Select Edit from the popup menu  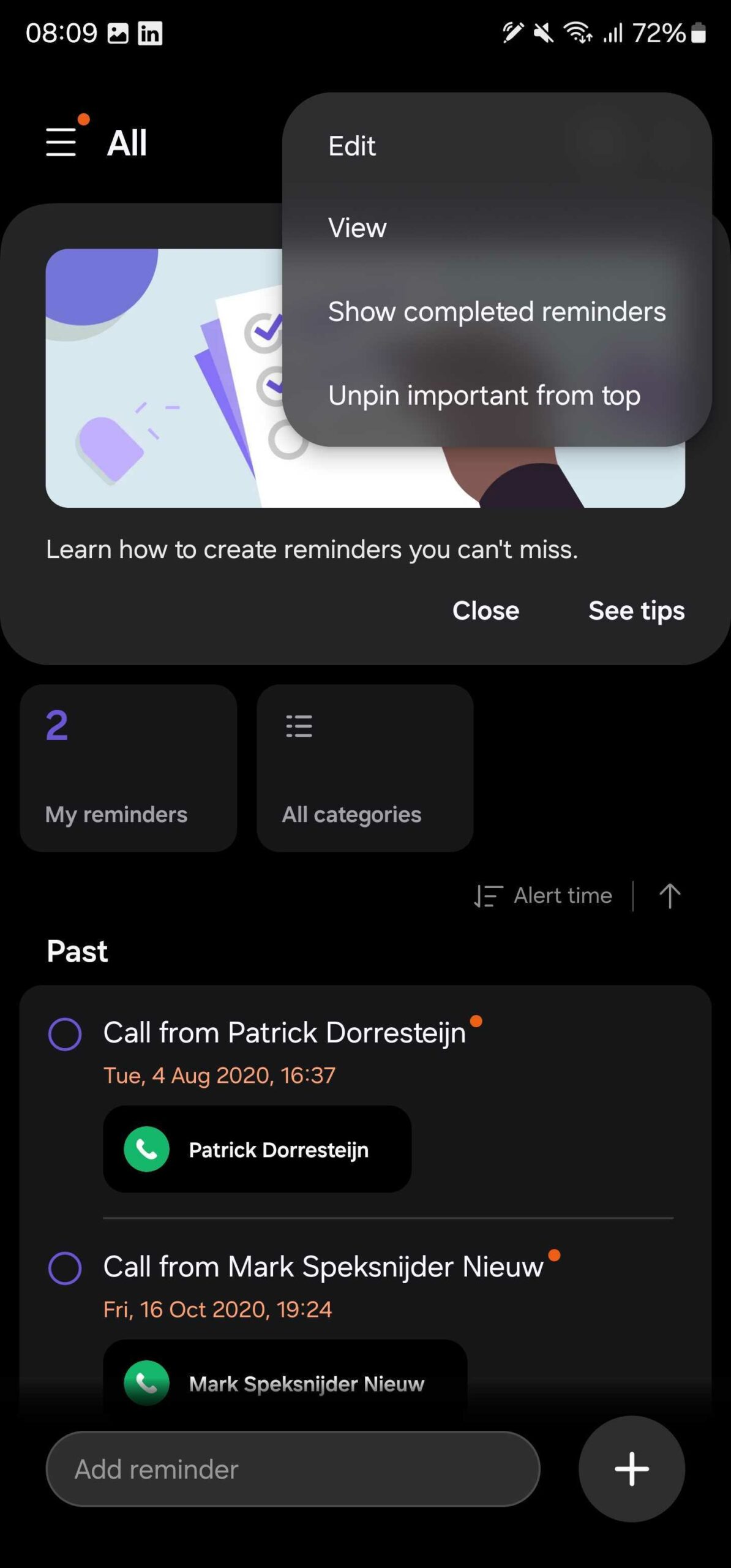(352, 146)
